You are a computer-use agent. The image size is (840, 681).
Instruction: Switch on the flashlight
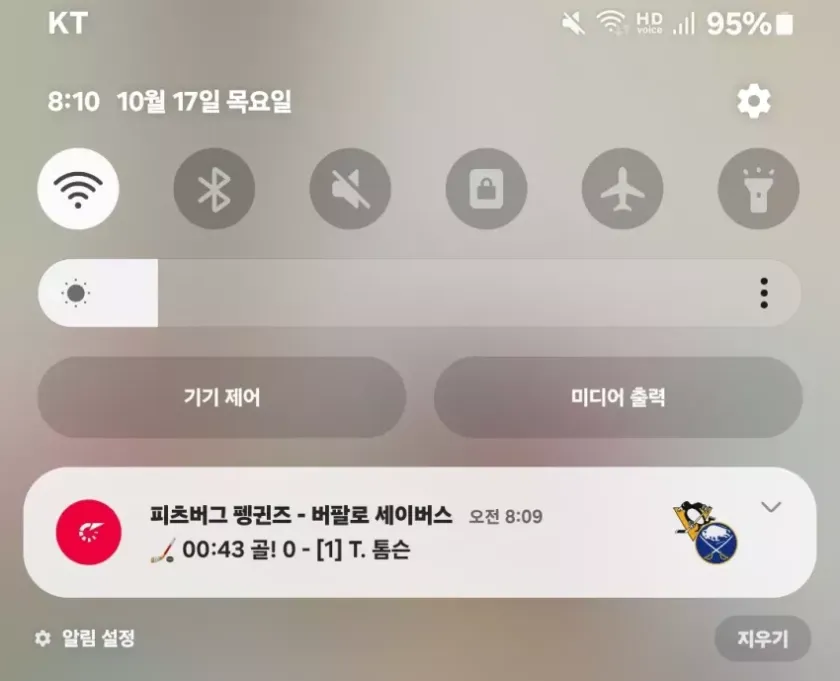point(758,189)
